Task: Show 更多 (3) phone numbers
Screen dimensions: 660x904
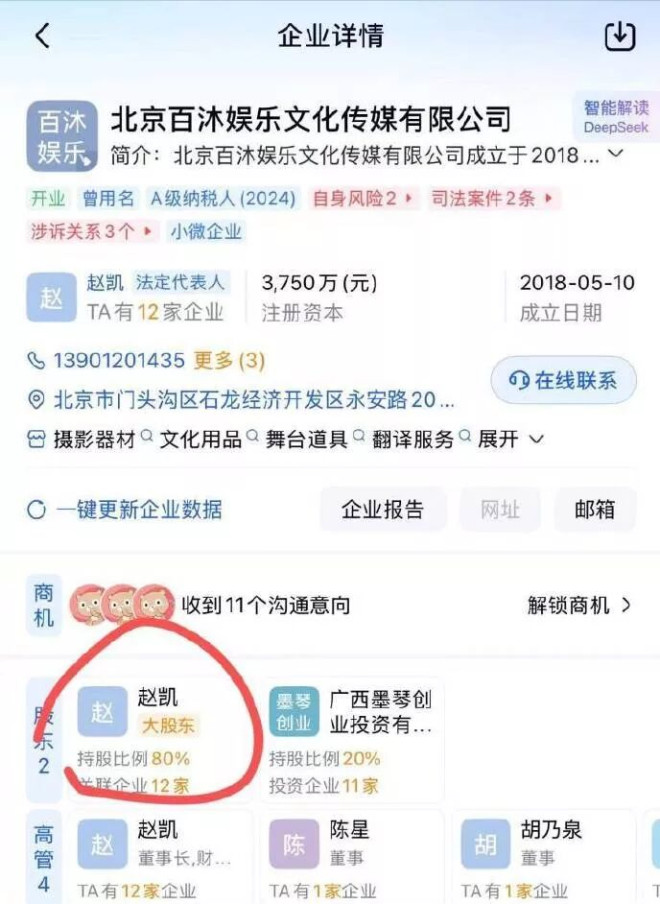Action: (x=229, y=360)
